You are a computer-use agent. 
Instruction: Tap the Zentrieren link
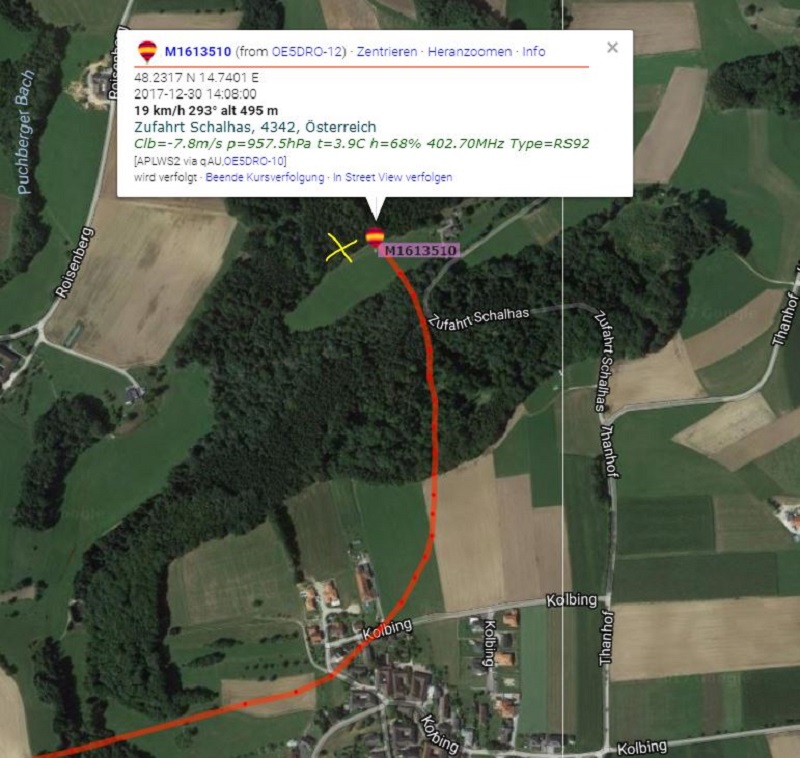387,52
